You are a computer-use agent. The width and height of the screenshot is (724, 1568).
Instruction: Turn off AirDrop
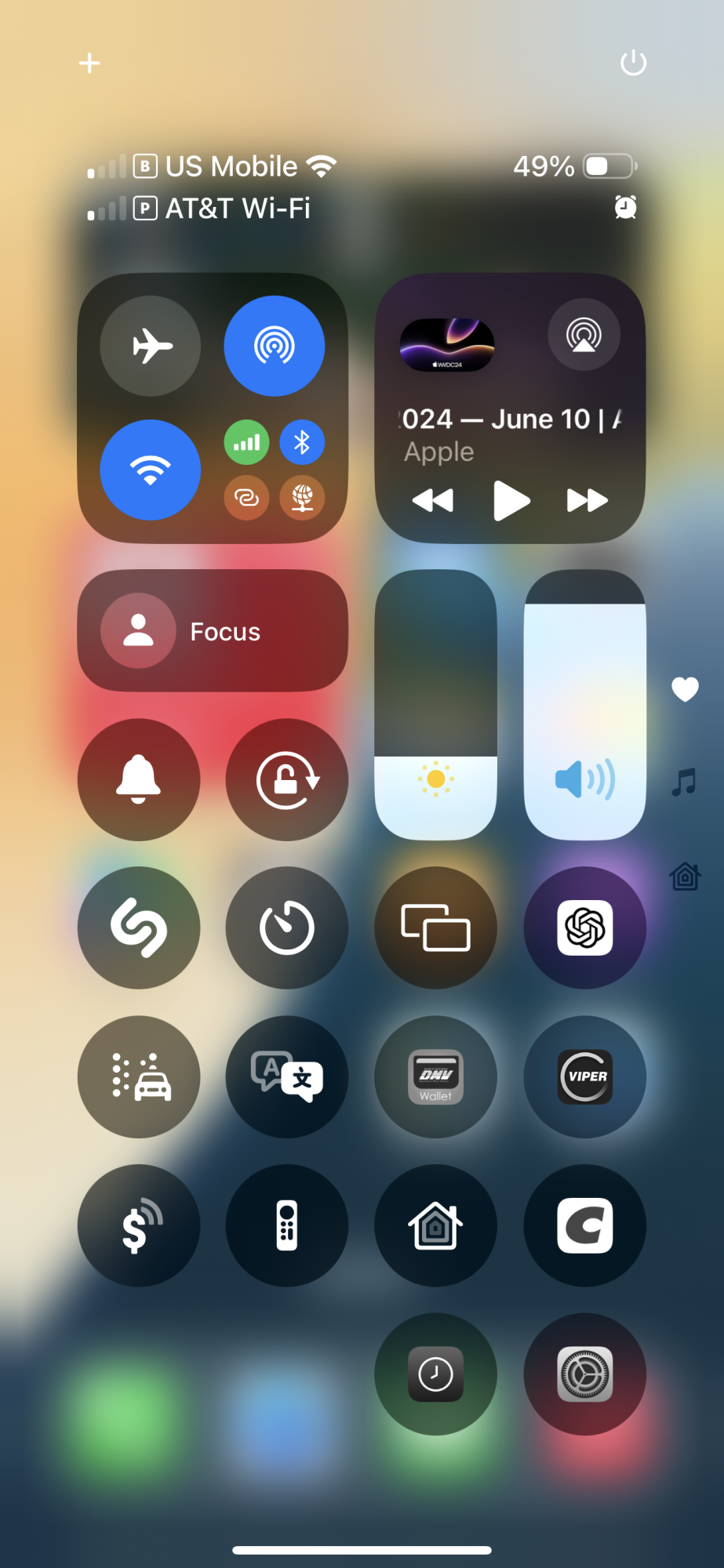coord(274,346)
